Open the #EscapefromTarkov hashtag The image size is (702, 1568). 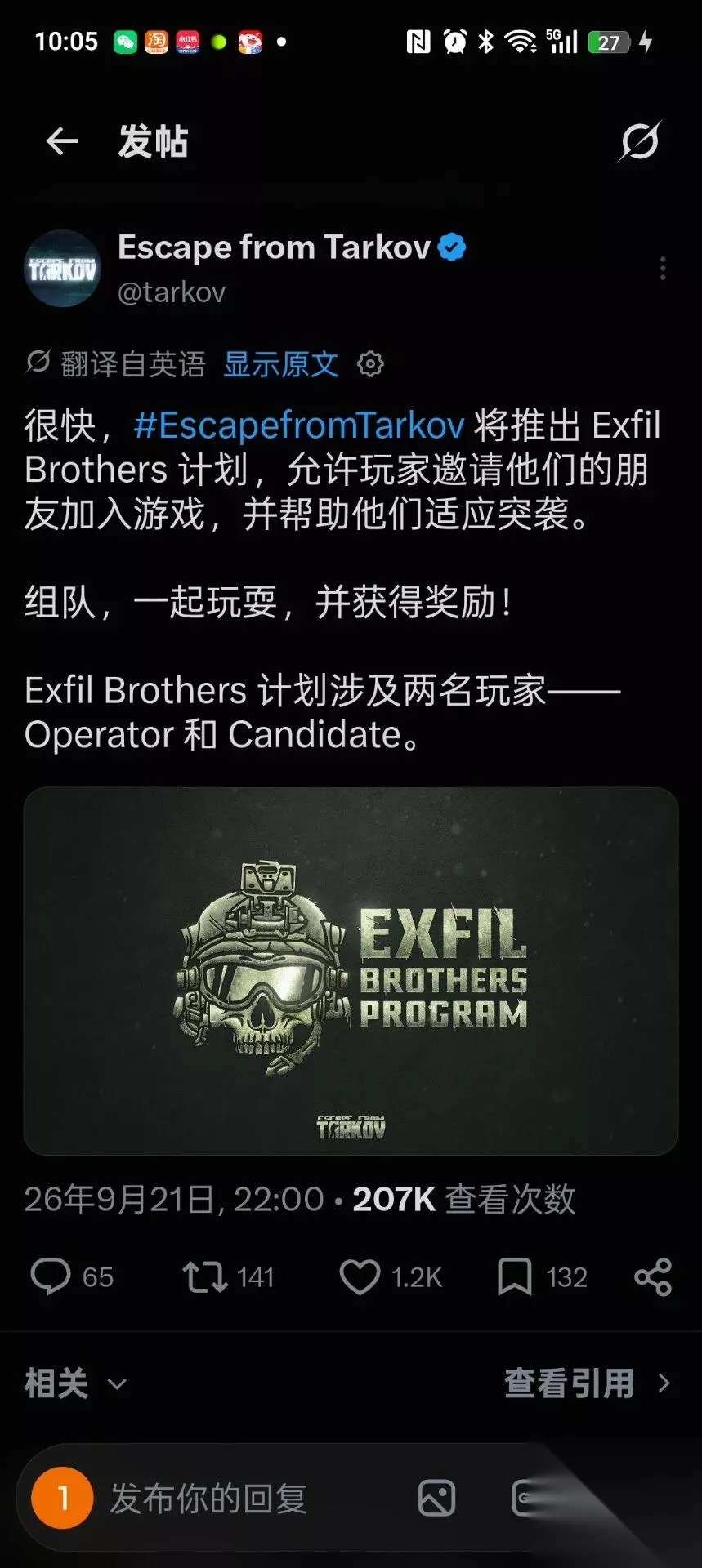[298, 425]
